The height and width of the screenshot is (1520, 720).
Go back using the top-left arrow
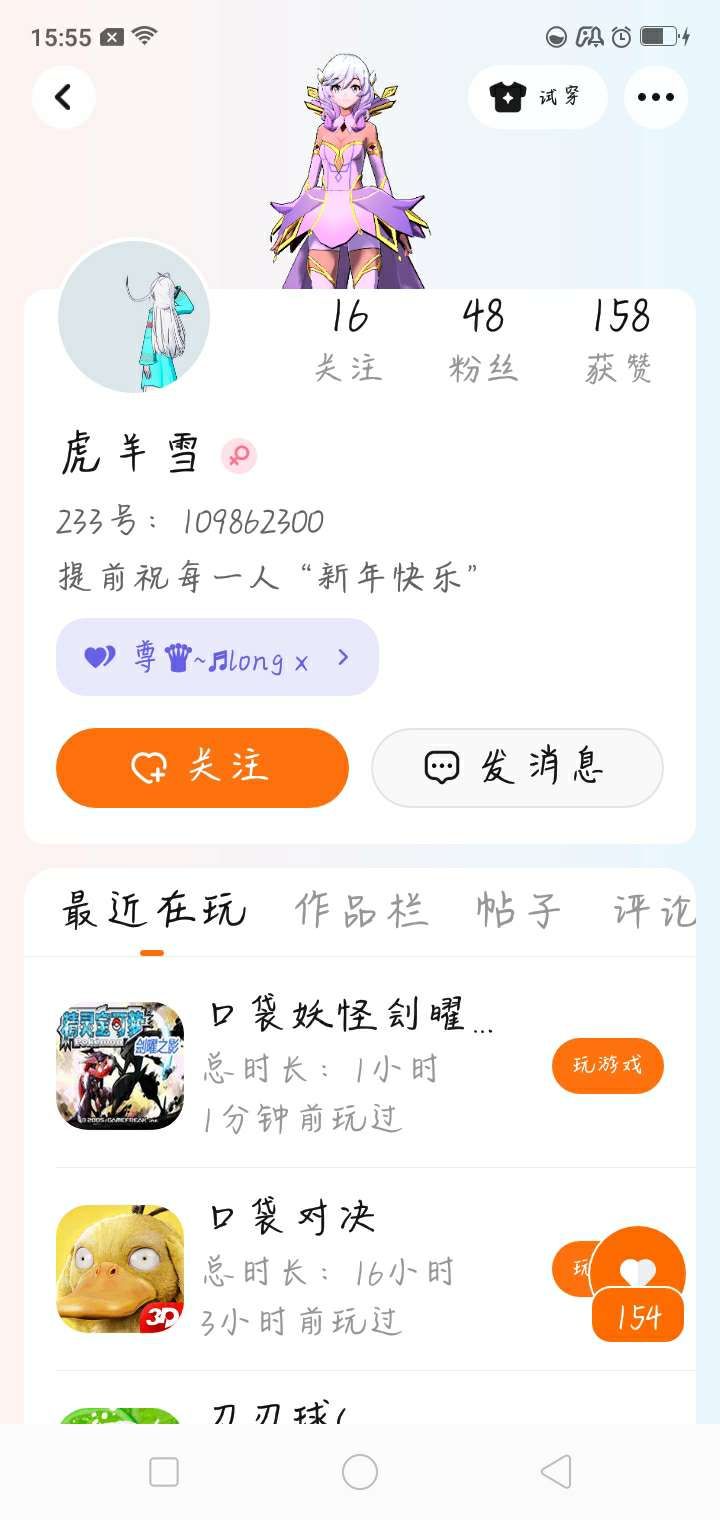(63, 97)
